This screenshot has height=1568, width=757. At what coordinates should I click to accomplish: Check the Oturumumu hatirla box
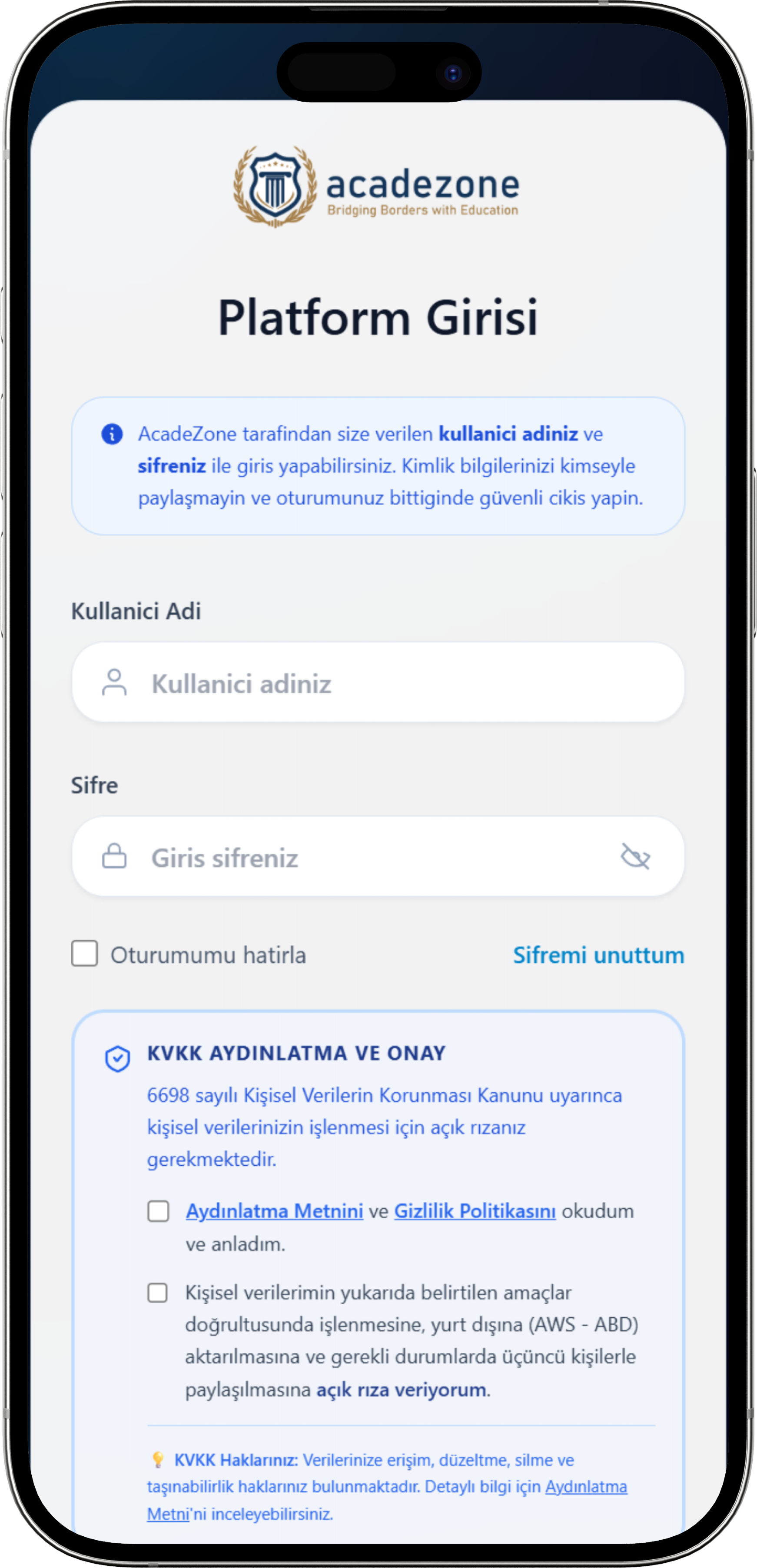tap(85, 954)
